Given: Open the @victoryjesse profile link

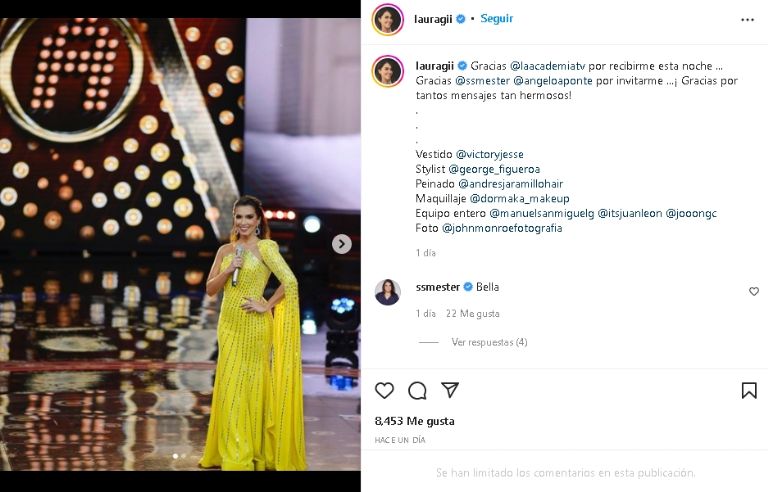Looking at the screenshot, I should [492, 155].
